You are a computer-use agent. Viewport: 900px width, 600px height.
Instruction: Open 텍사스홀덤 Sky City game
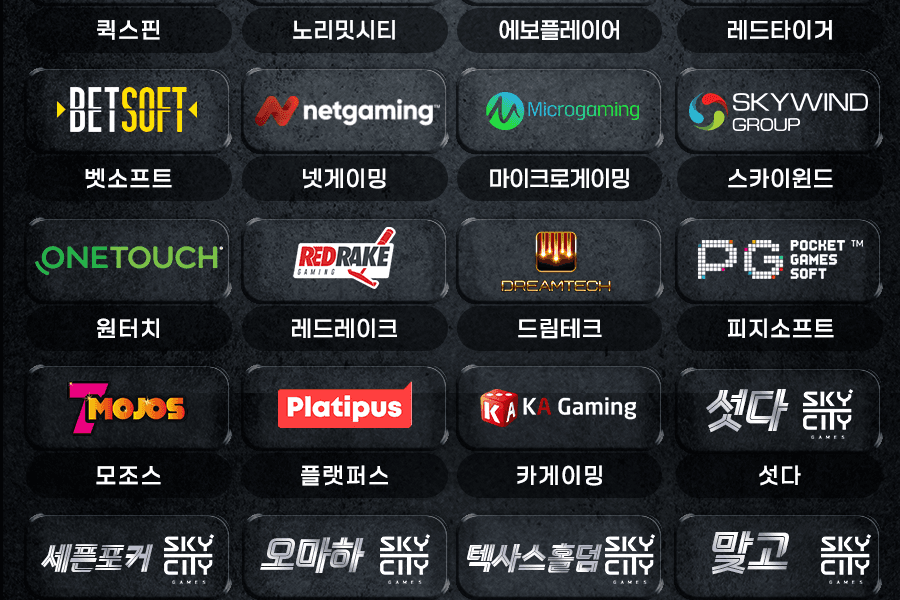(x=560, y=556)
